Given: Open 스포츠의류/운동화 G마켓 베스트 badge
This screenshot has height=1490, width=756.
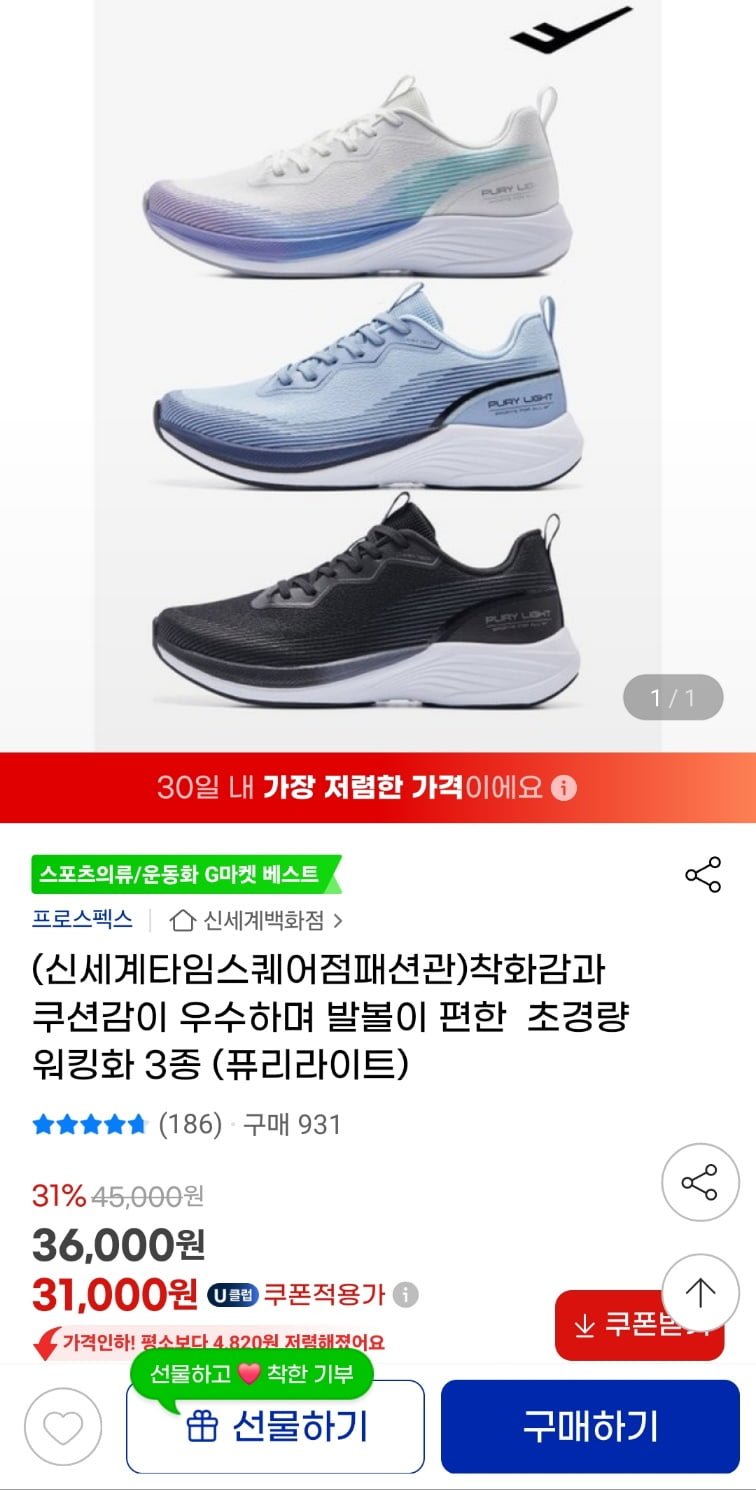Looking at the screenshot, I should tap(180, 875).
